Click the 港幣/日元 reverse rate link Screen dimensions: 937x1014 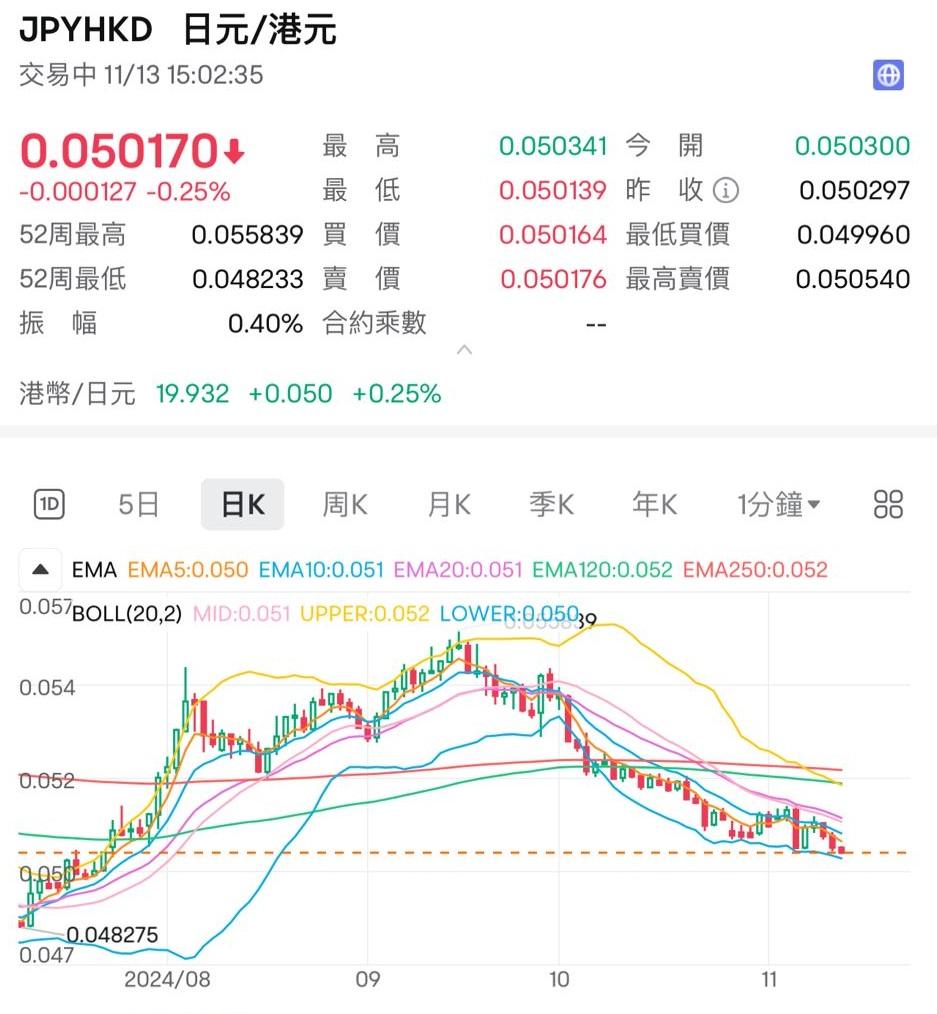click(x=77, y=394)
